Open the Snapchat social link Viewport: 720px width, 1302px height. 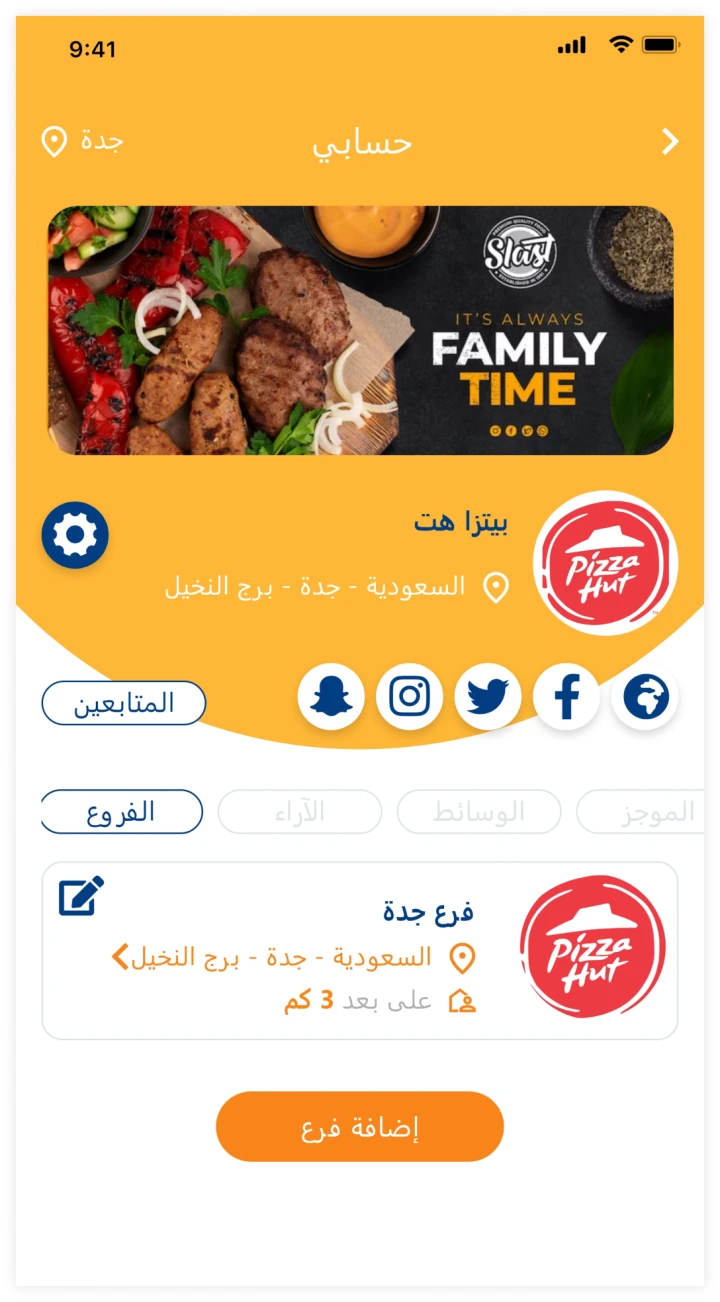tap(331, 697)
